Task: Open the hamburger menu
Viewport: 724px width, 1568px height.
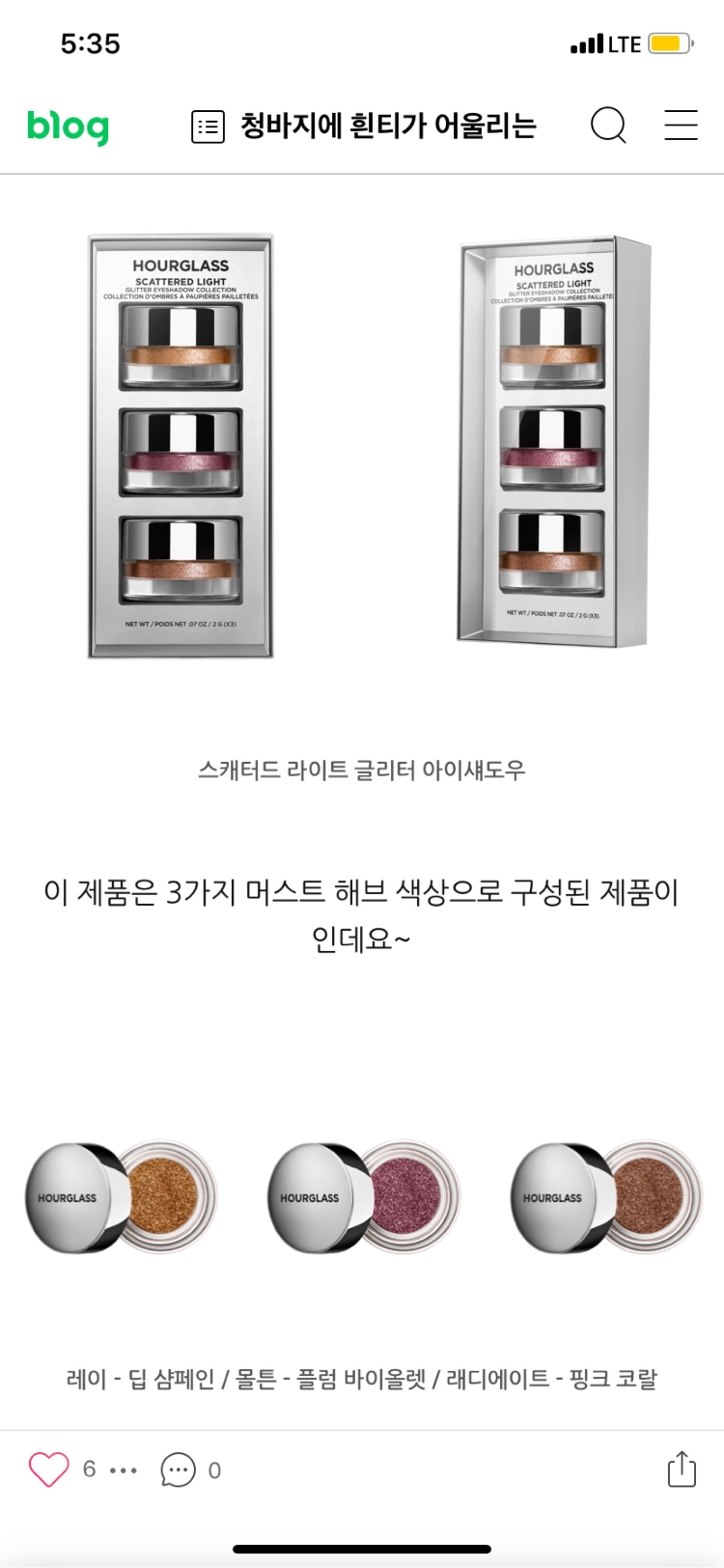Action: click(x=681, y=126)
